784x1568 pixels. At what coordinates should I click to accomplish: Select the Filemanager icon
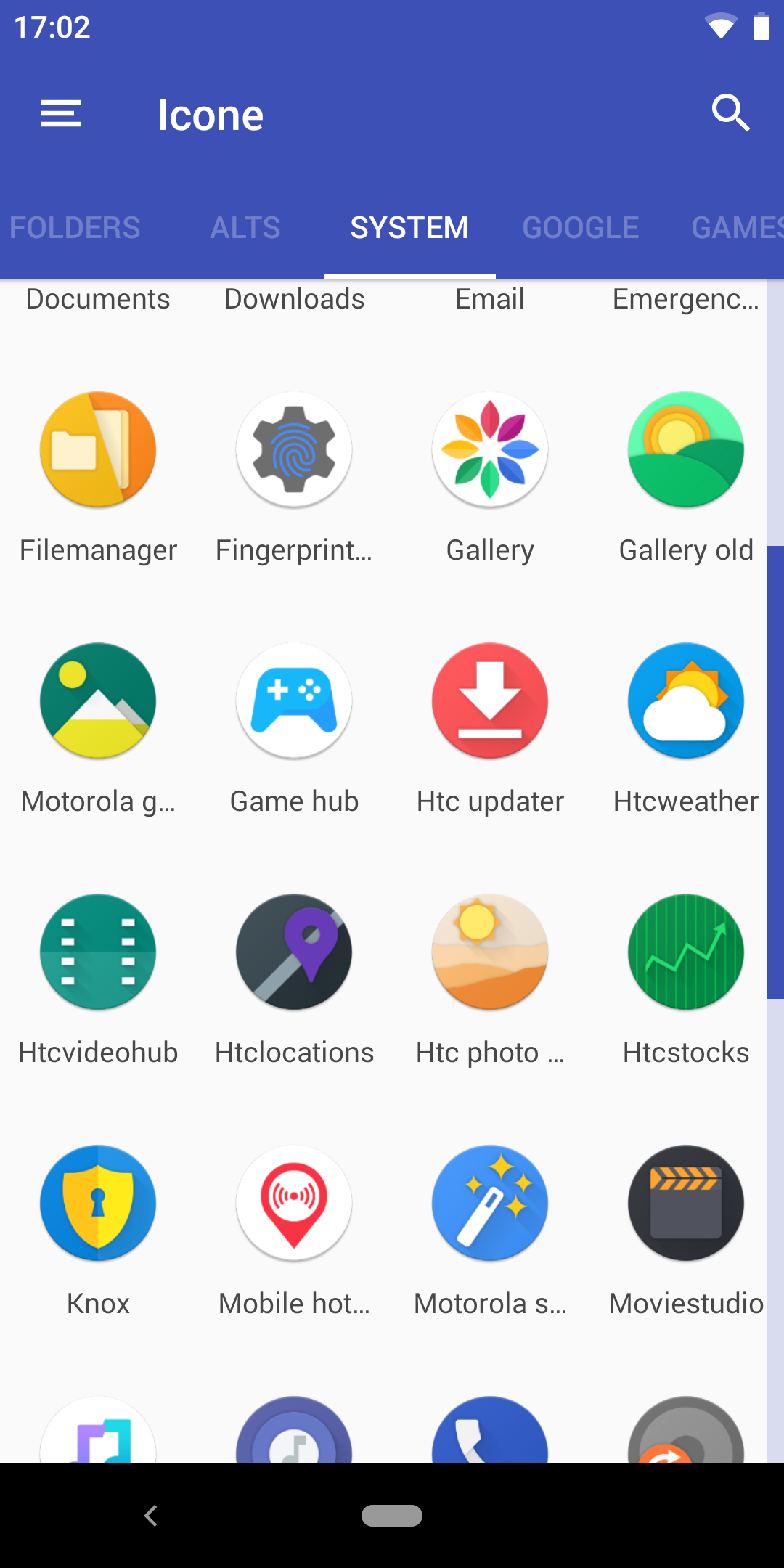coord(98,450)
